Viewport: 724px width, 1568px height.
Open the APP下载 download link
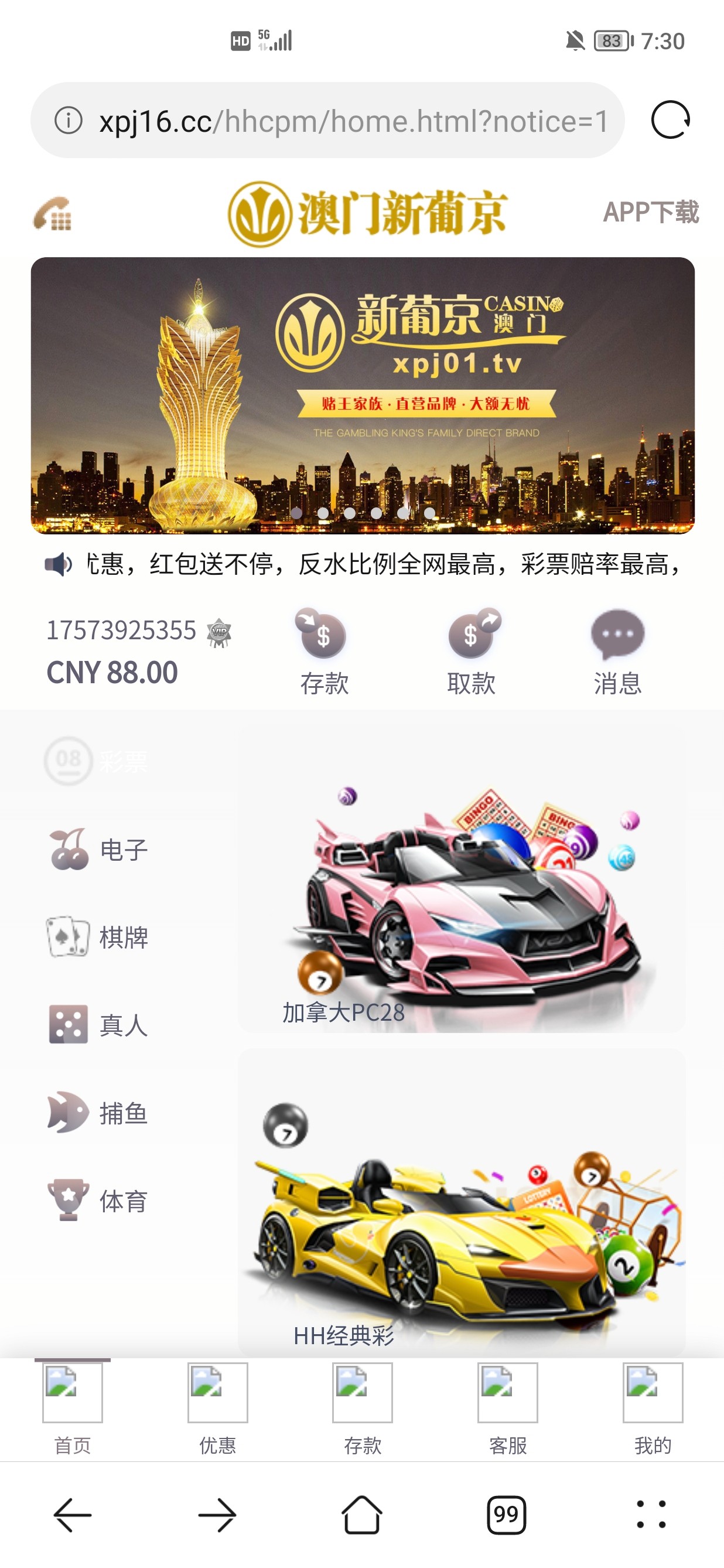pyautogui.click(x=650, y=213)
